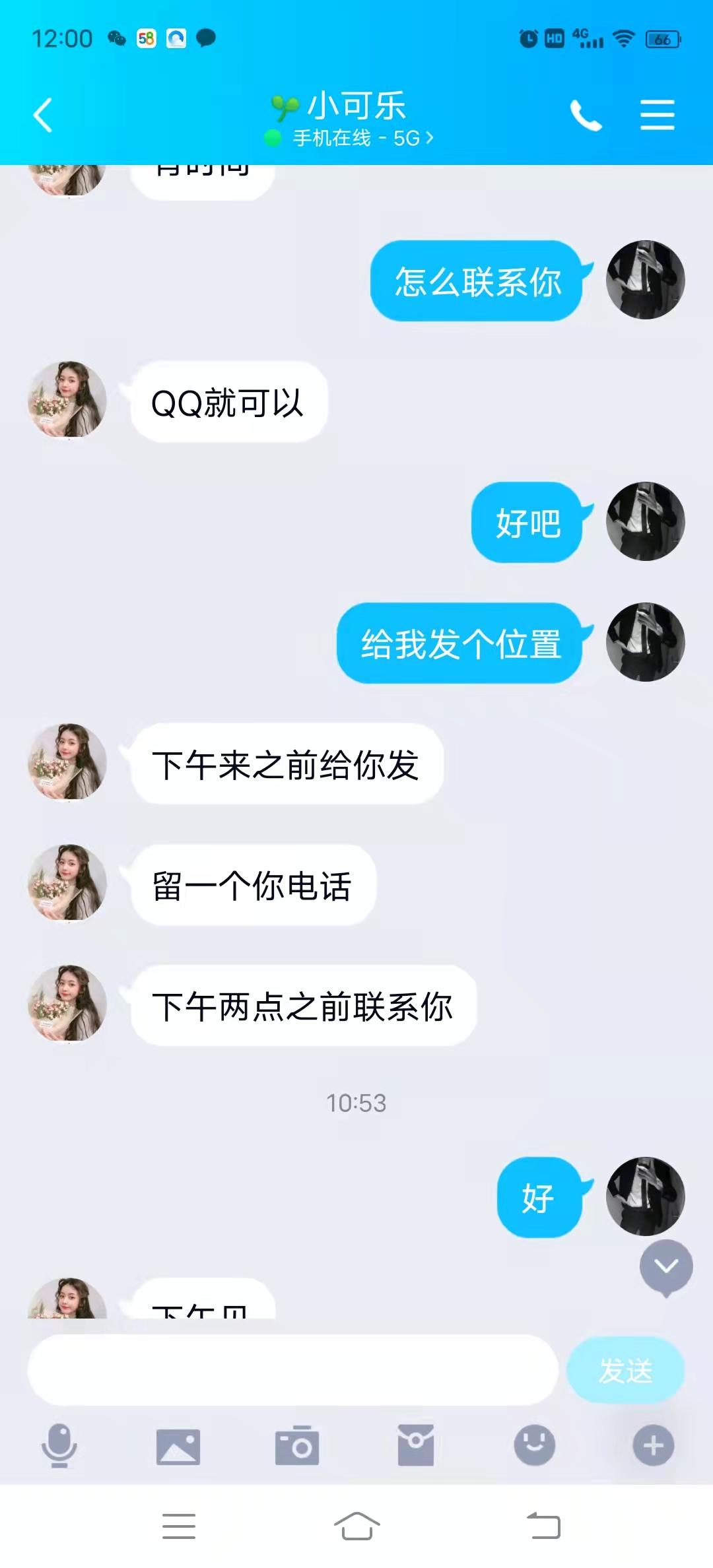713x1568 pixels.
Task: Send a red packet
Action: tap(416, 1445)
